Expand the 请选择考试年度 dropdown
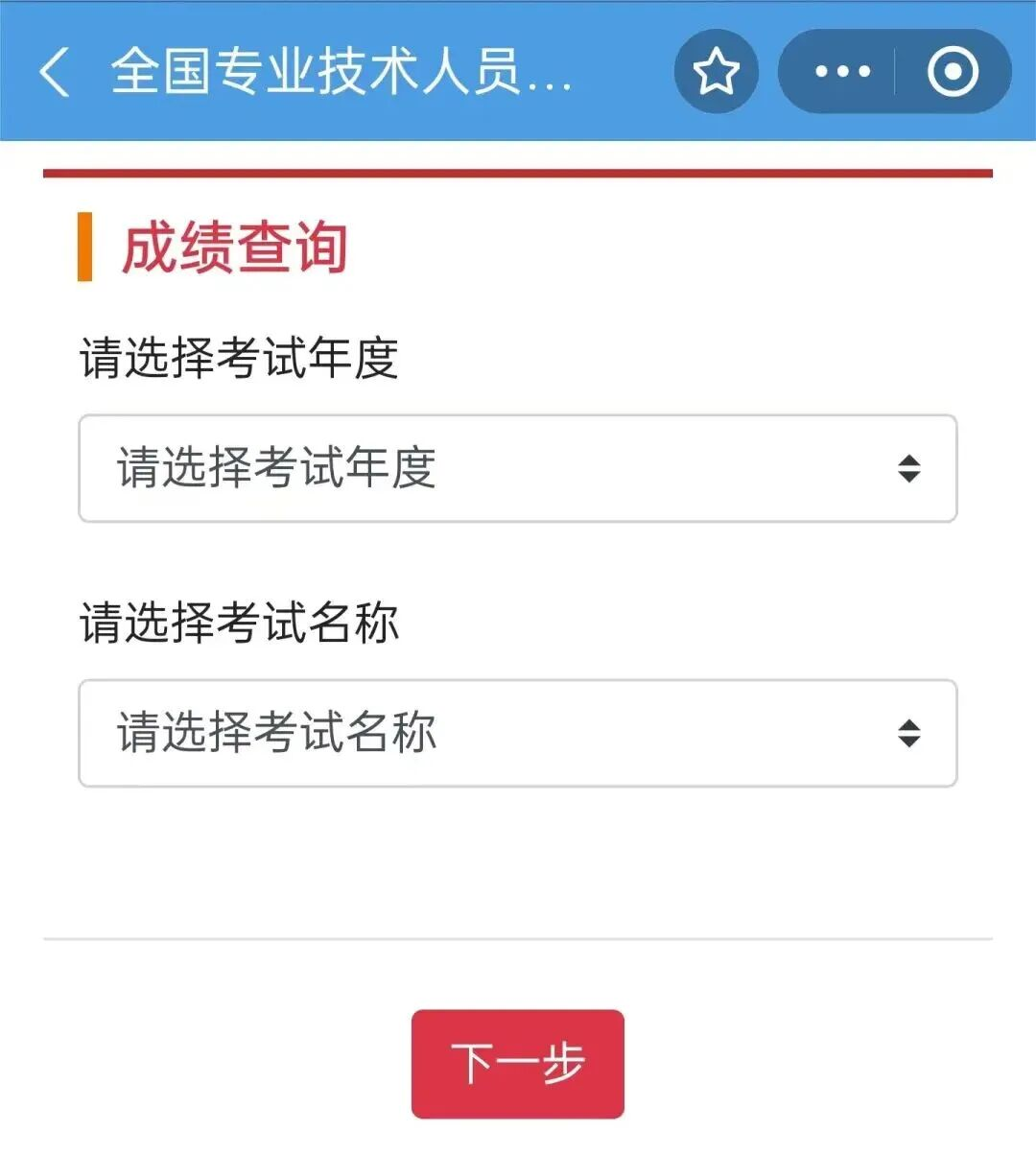This screenshot has height=1154, width=1036. point(518,468)
